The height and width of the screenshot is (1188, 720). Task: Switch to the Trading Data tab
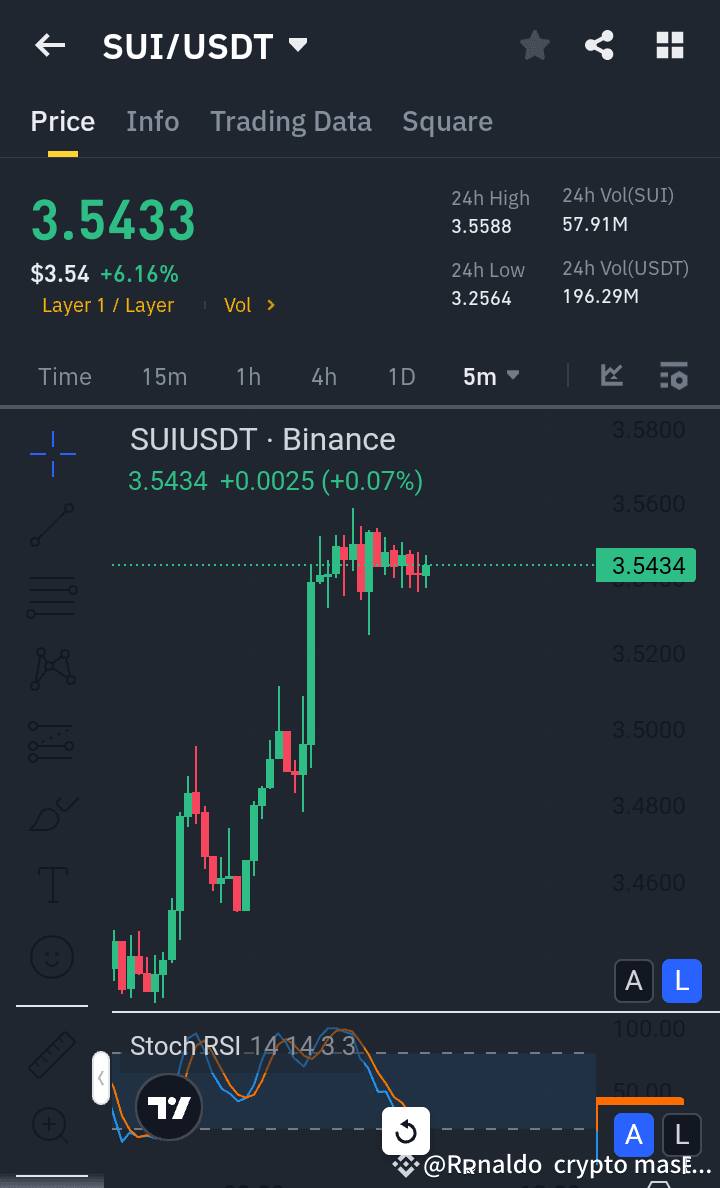(x=291, y=121)
